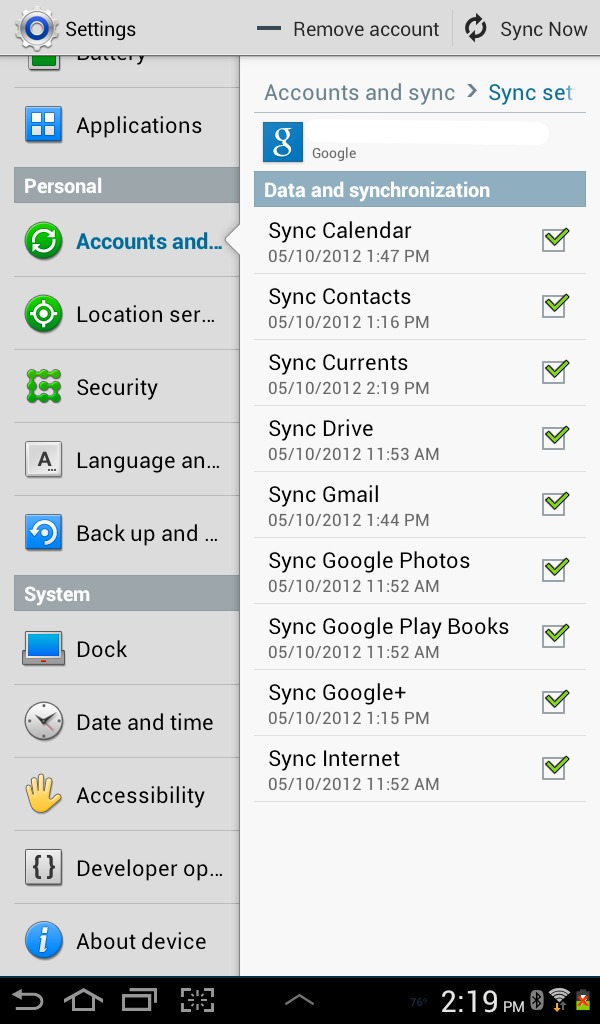Image resolution: width=600 pixels, height=1024 pixels.
Task: Go back to Accounts and sync breadcrumb
Action: (x=360, y=93)
